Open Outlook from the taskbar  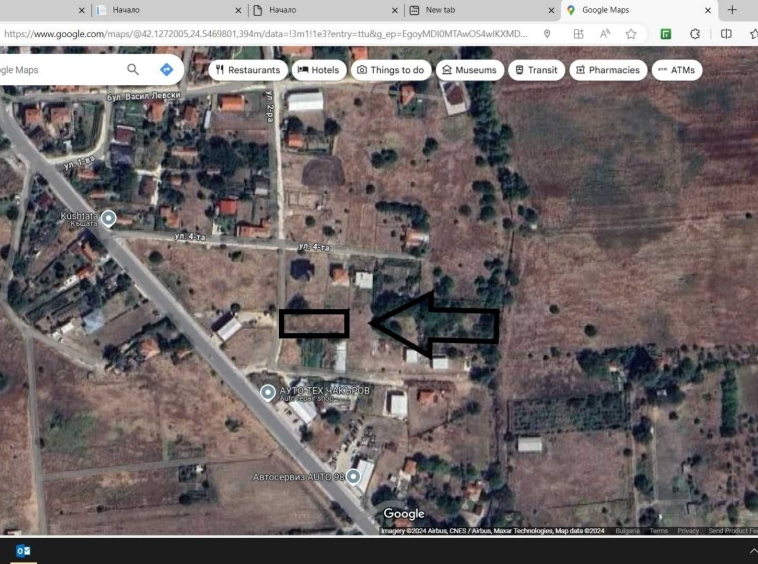click(x=23, y=551)
